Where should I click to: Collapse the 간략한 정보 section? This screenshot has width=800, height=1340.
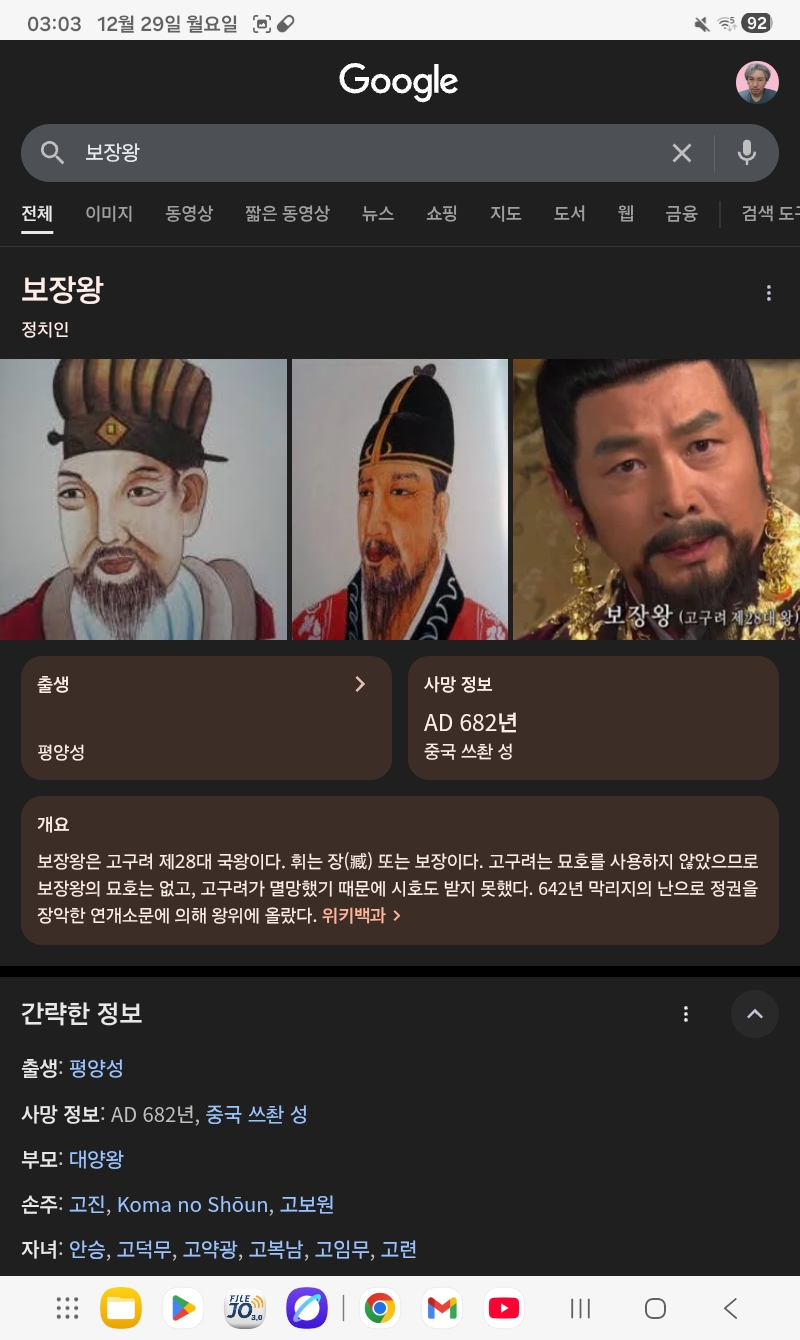click(755, 1014)
